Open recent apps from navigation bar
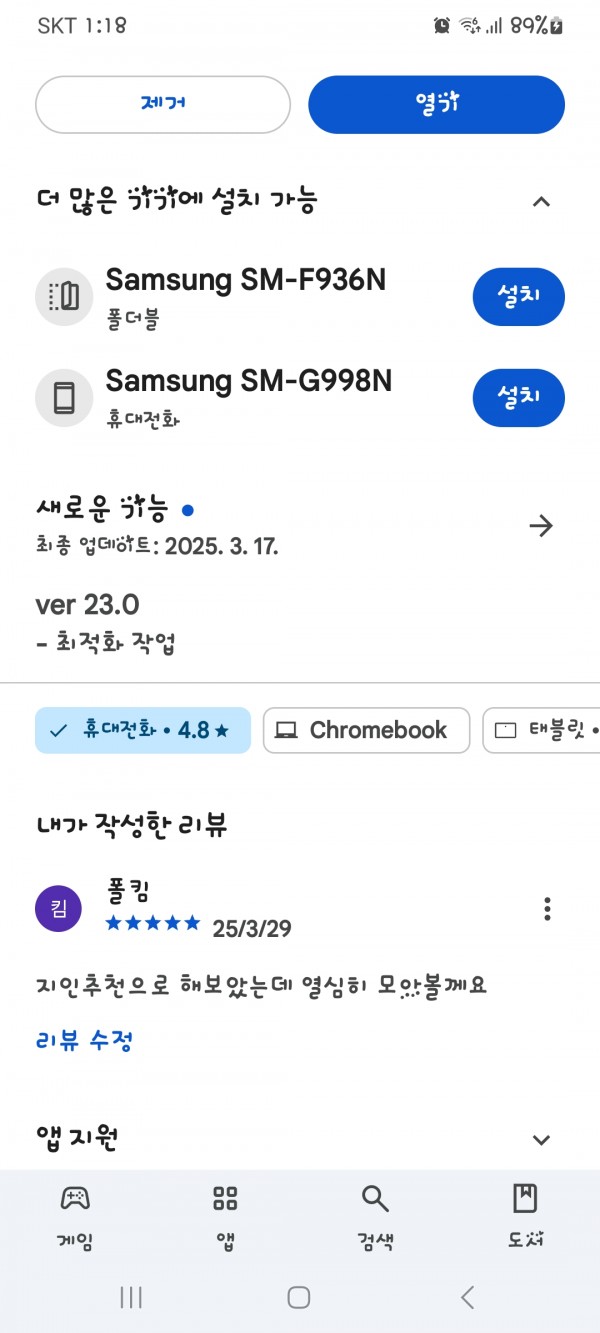The image size is (600, 1333). click(x=131, y=1297)
